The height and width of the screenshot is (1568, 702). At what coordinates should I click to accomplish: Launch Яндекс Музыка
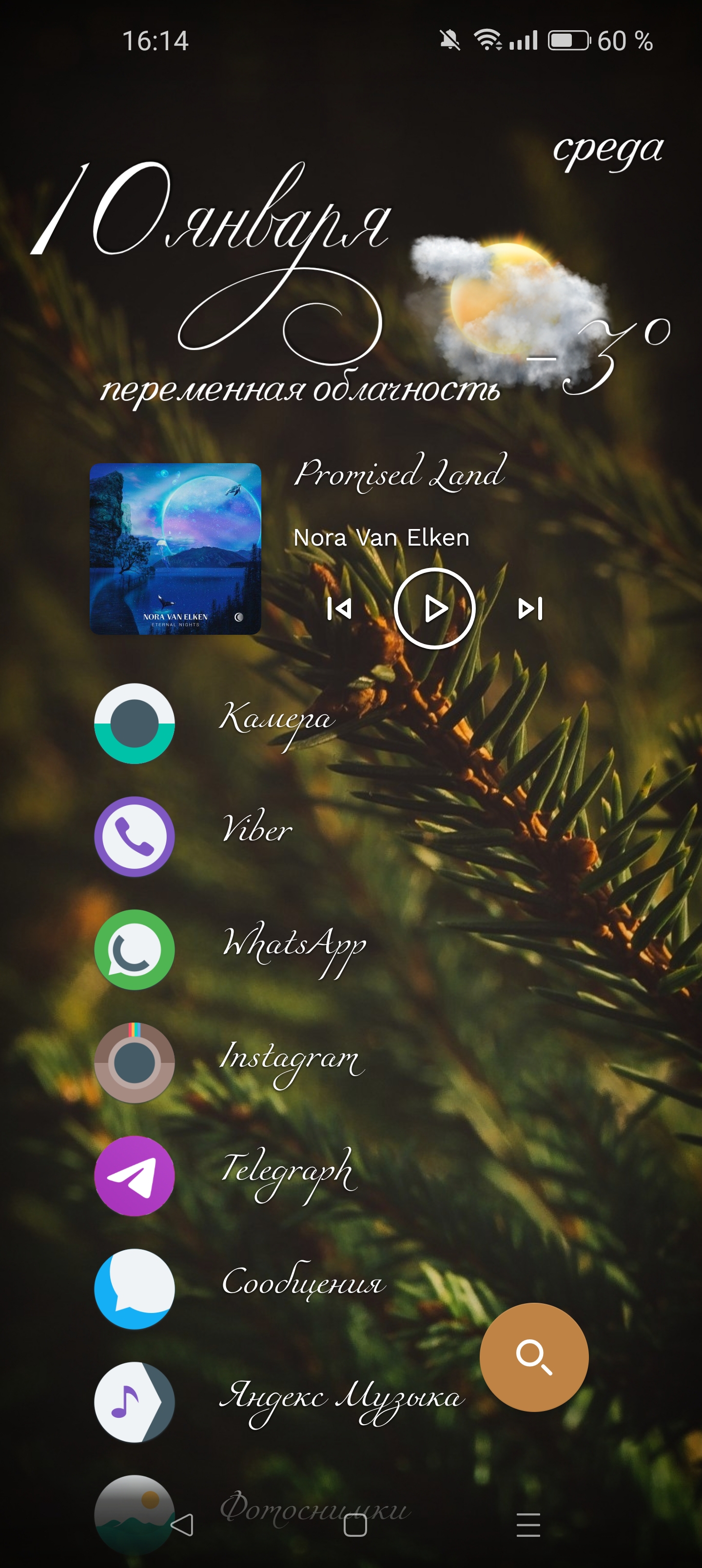tap(135, 1402)
